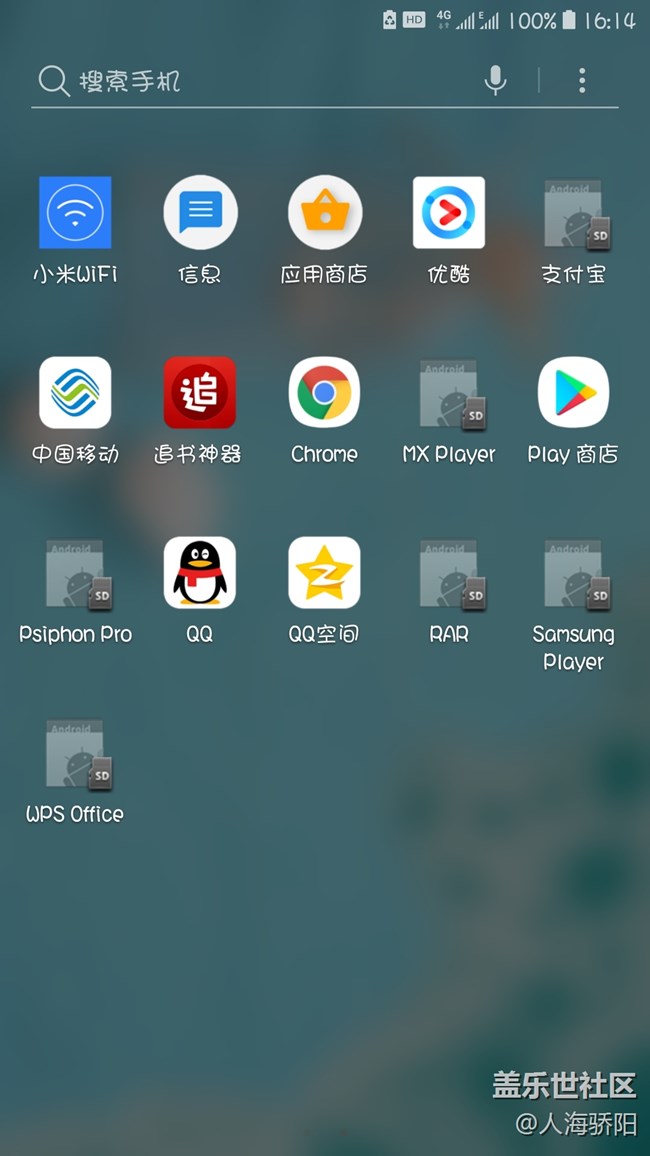650x1156 pixels.
Task: Launch Samsung Player
Action: coord(574,573)
